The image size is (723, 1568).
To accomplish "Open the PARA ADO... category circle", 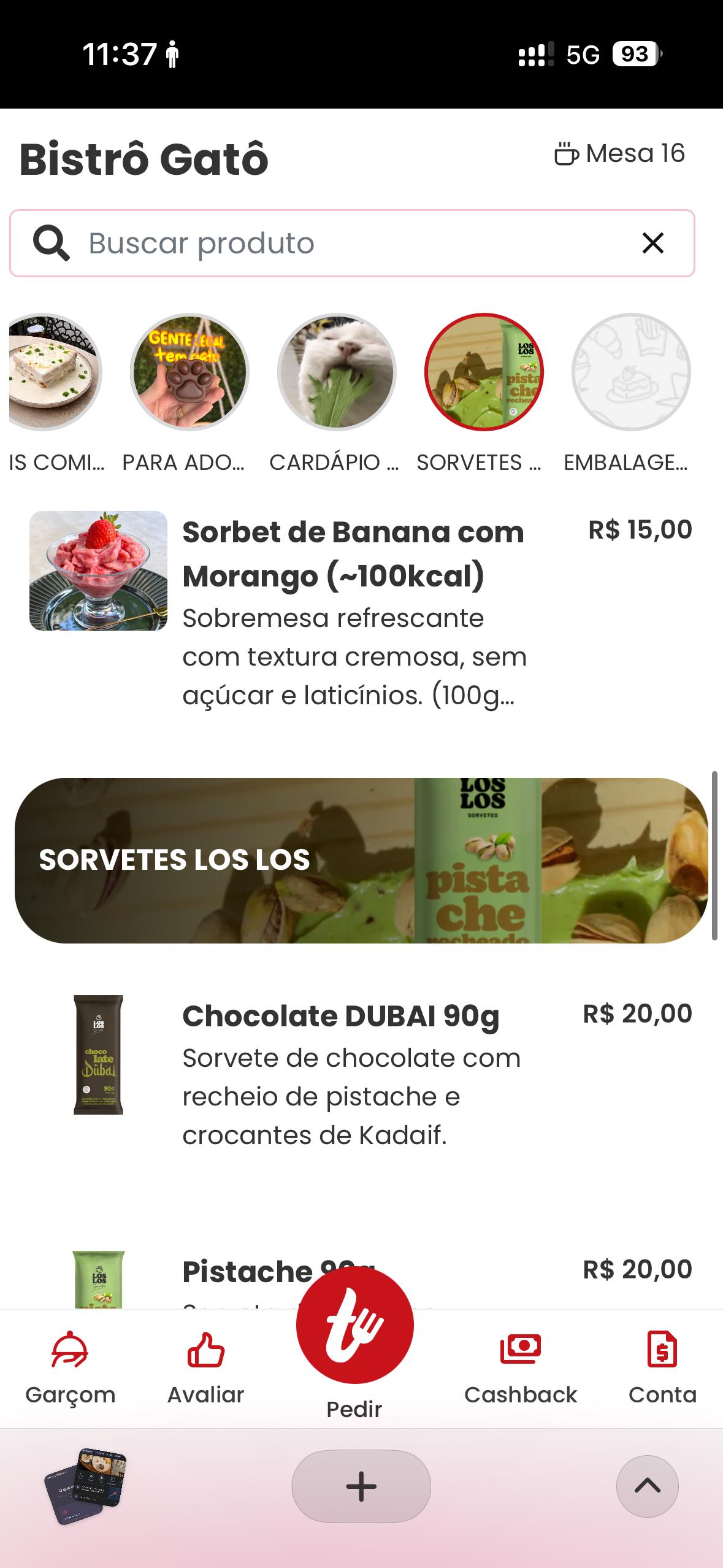I will click(188, 371).
